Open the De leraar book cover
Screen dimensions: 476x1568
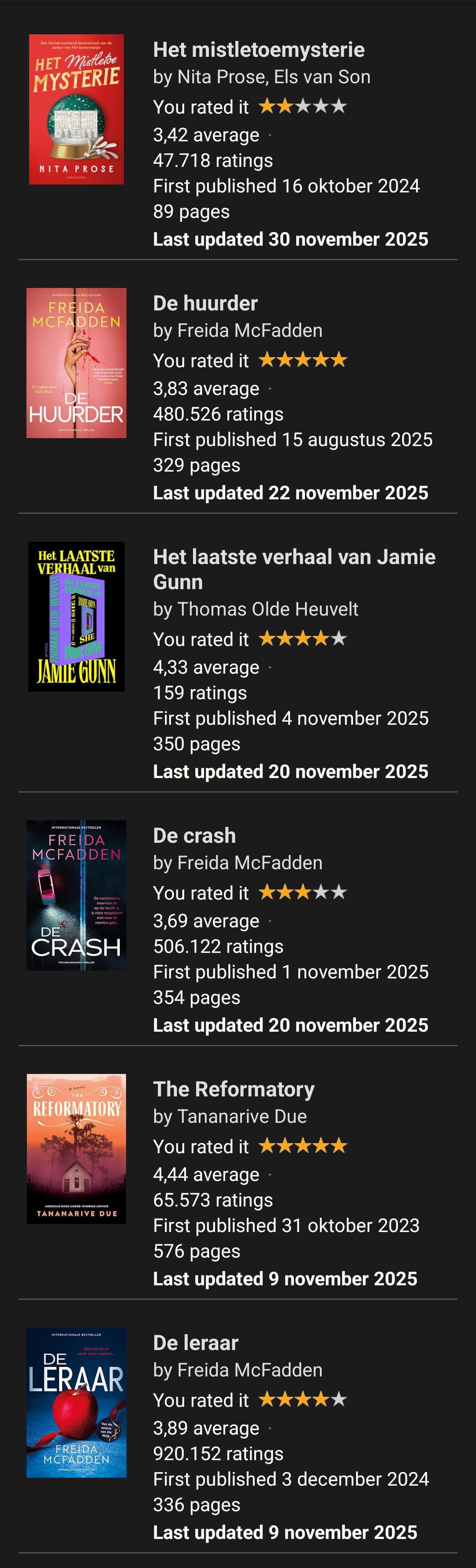[x=76, y=1402]
